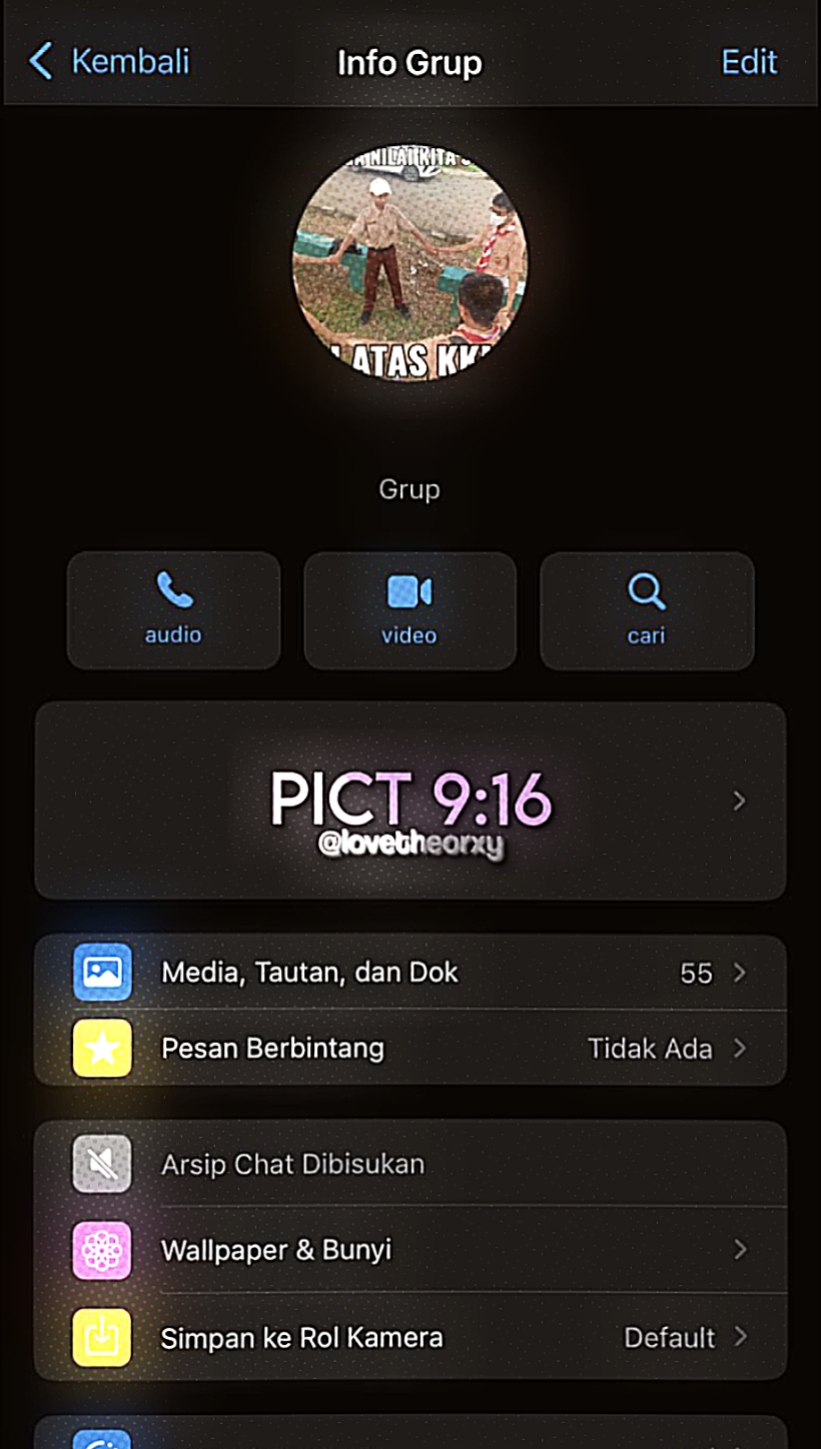Screen dimensions: 821x1449
Task: Open the group description row
Action: tap(410, 800)
